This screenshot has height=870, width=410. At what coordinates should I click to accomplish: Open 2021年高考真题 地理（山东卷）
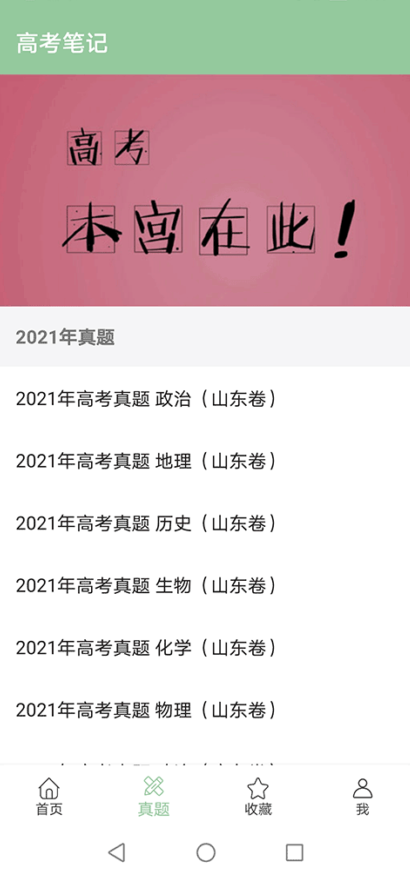point(205,460)
